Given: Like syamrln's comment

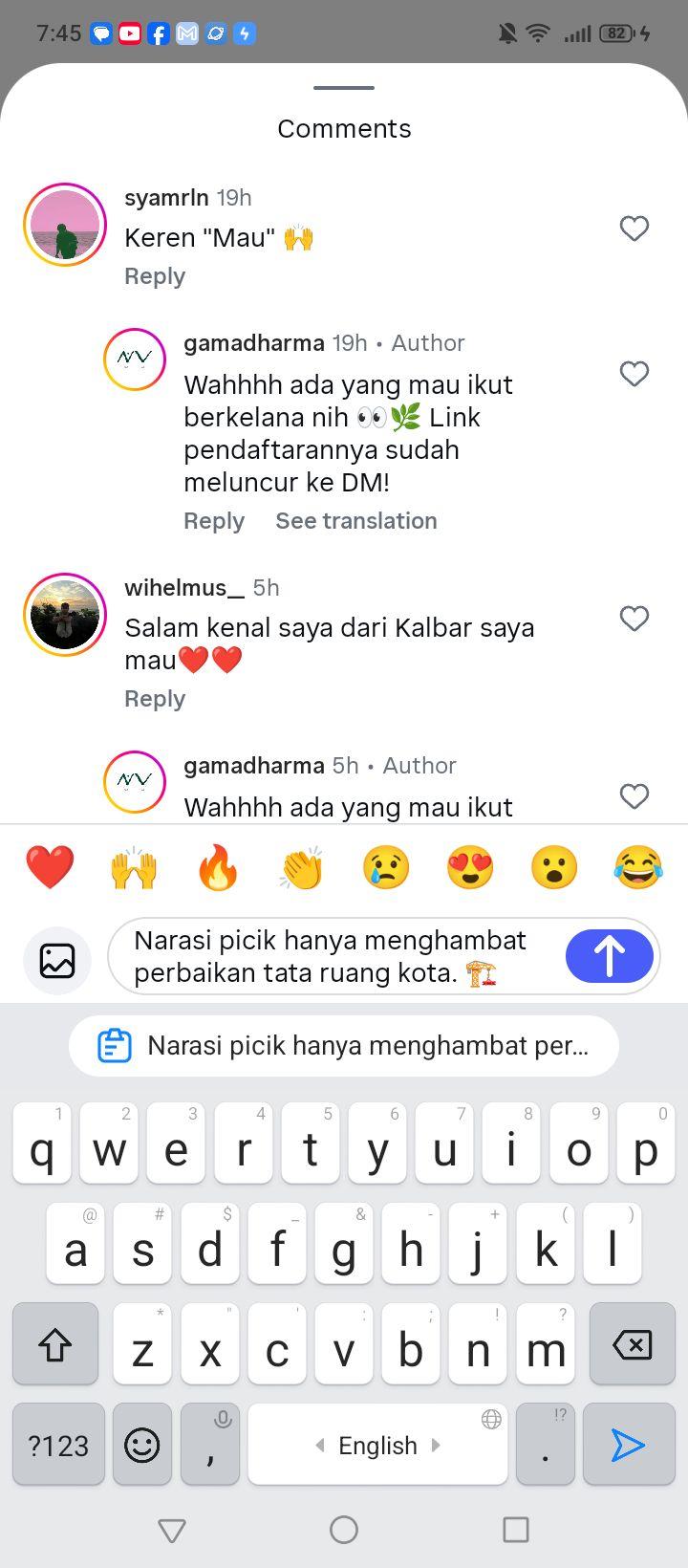Looking at the screenshot, I should point(634,229).
